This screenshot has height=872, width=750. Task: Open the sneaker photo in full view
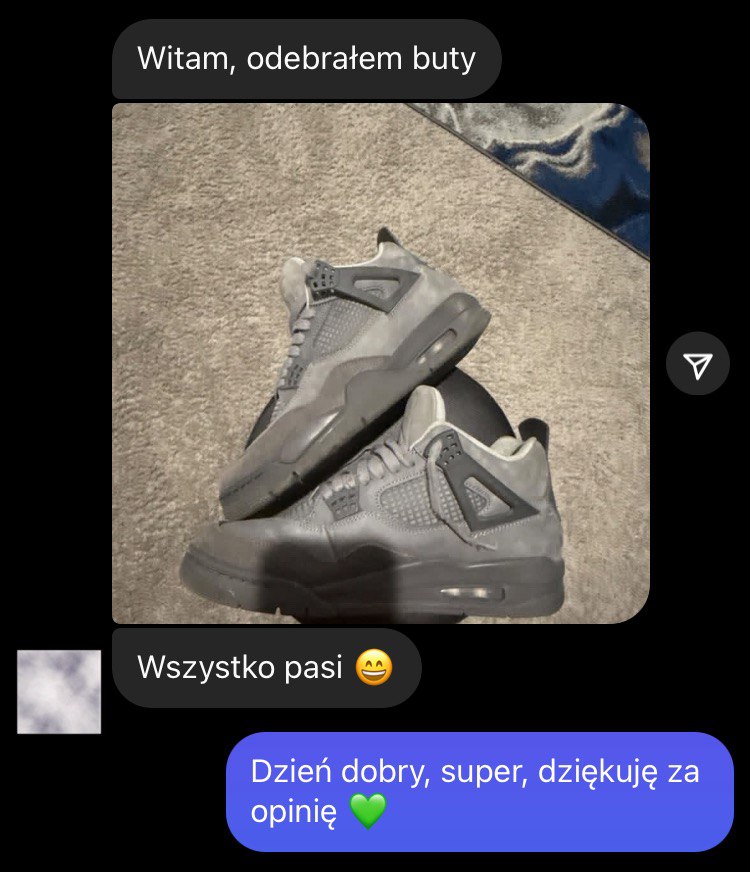click(380, 364)
